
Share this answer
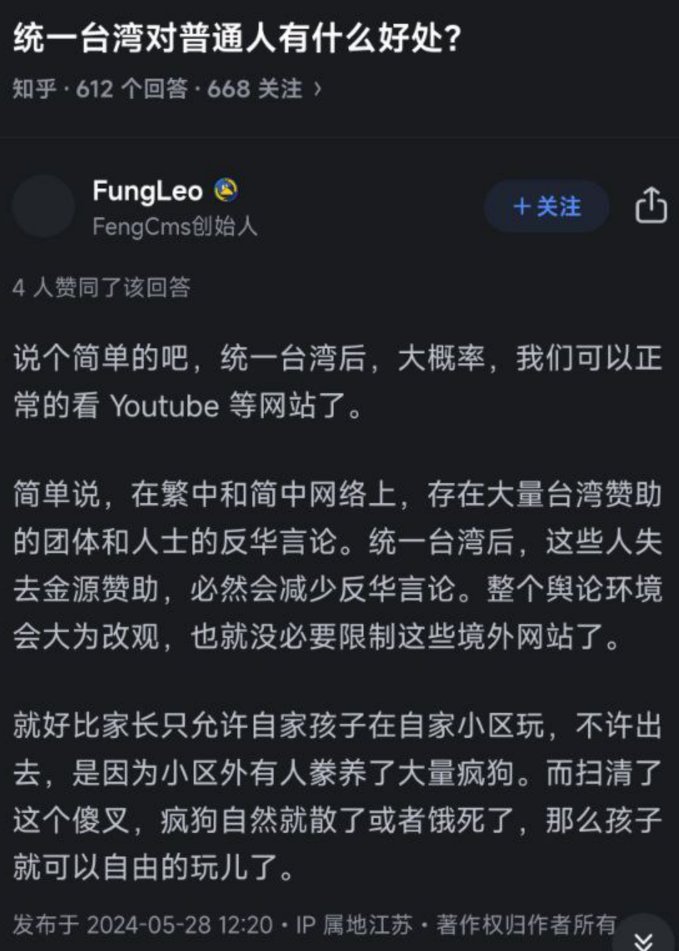(x=651, y=205)
